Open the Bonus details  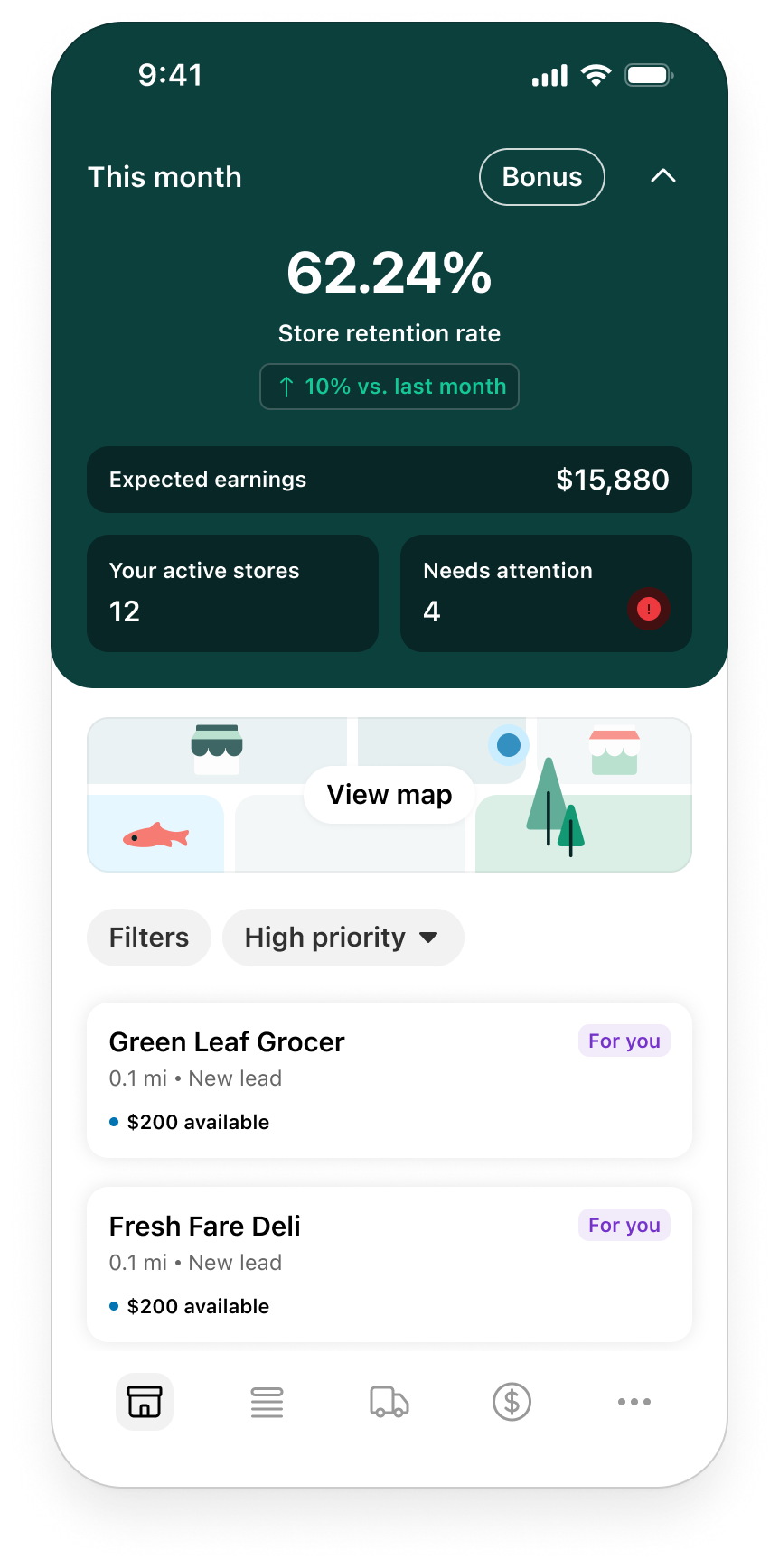[x=541, y=177]
